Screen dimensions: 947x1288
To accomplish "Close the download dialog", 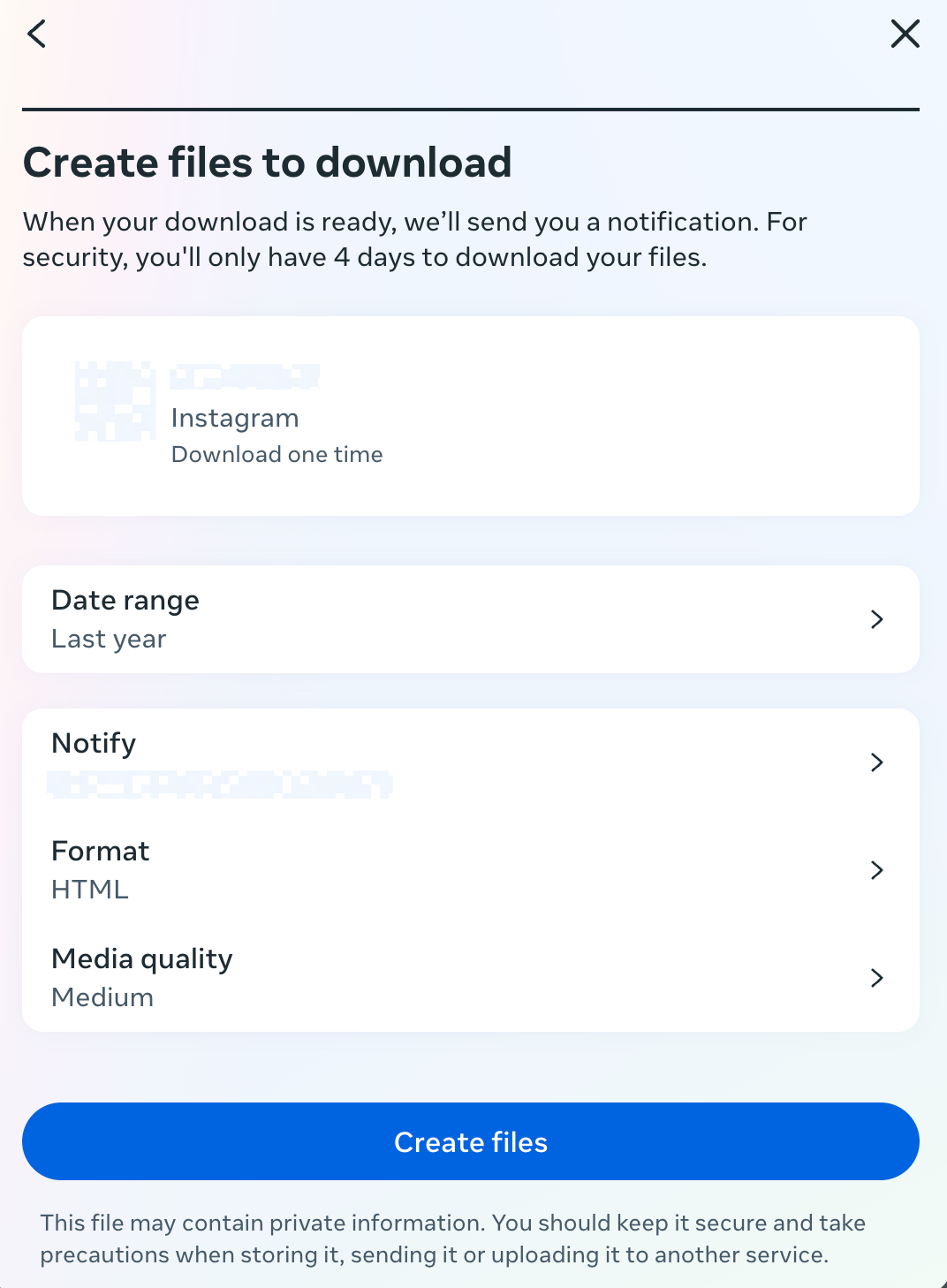I will [x=905, y=34].
